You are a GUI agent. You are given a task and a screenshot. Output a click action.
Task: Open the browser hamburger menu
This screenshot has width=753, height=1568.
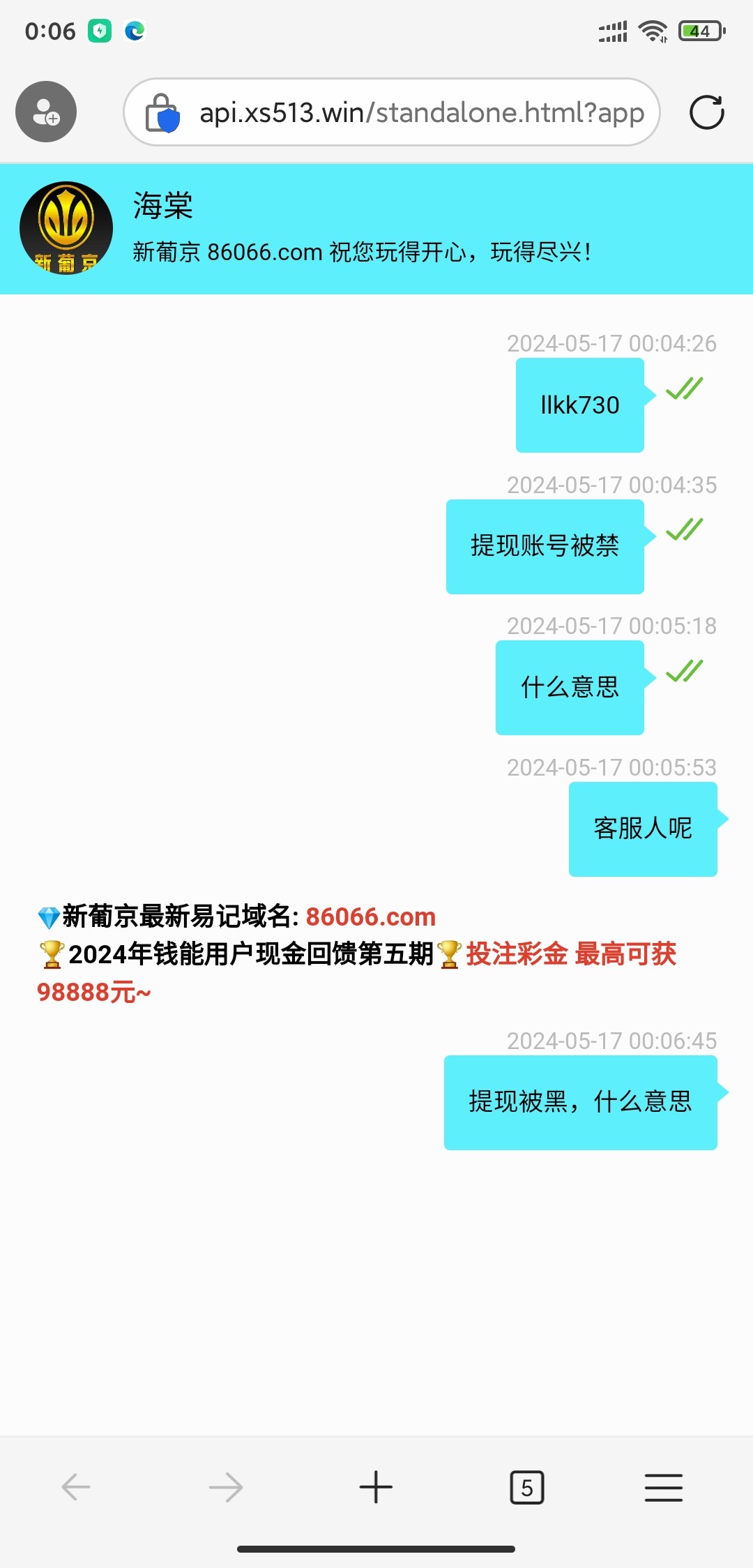point(662,1486)
